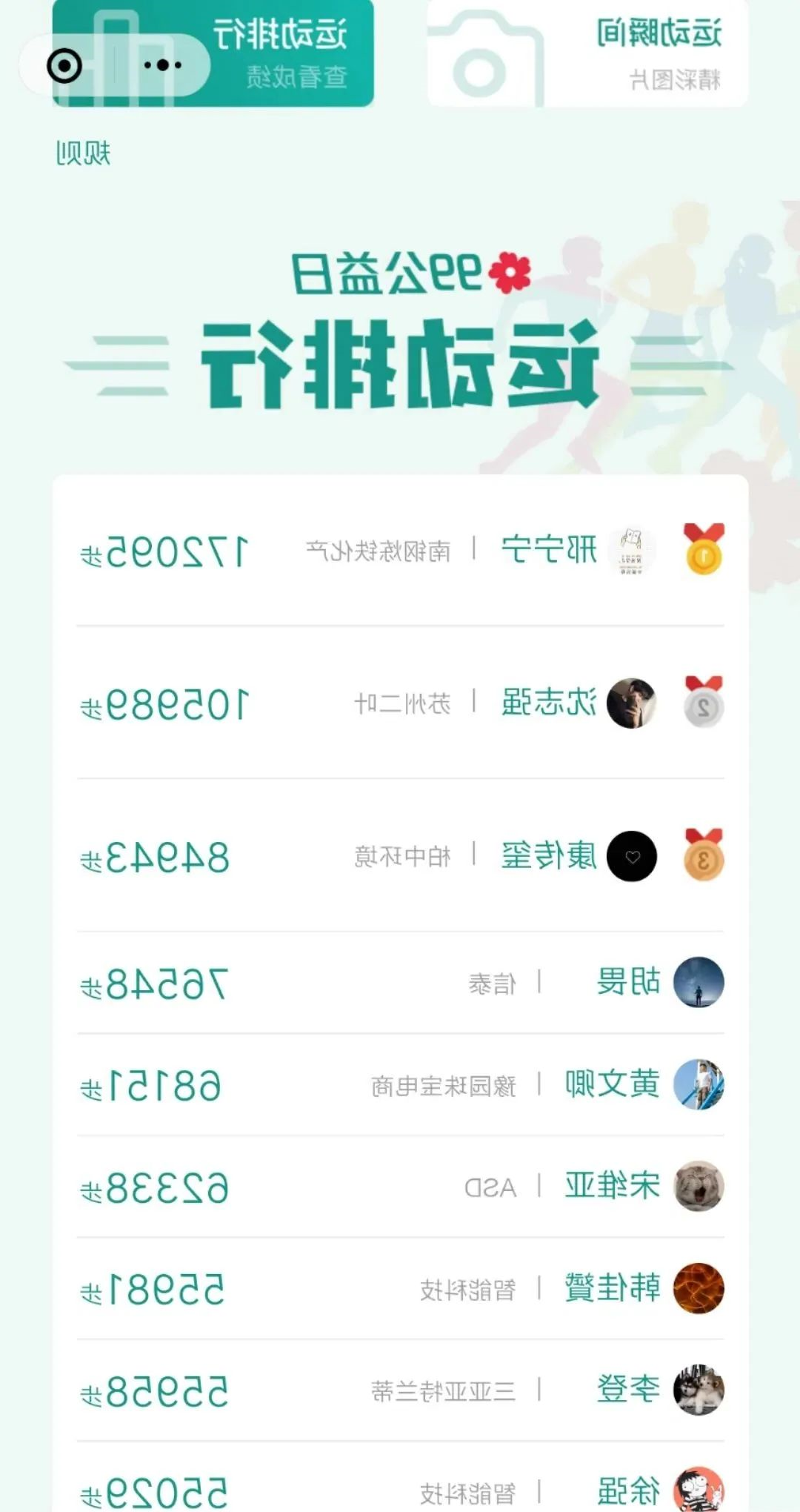This screenshot has height=1512, width=800.
Task: Close the mini program with the circle icon
Action: coord(64,66)
